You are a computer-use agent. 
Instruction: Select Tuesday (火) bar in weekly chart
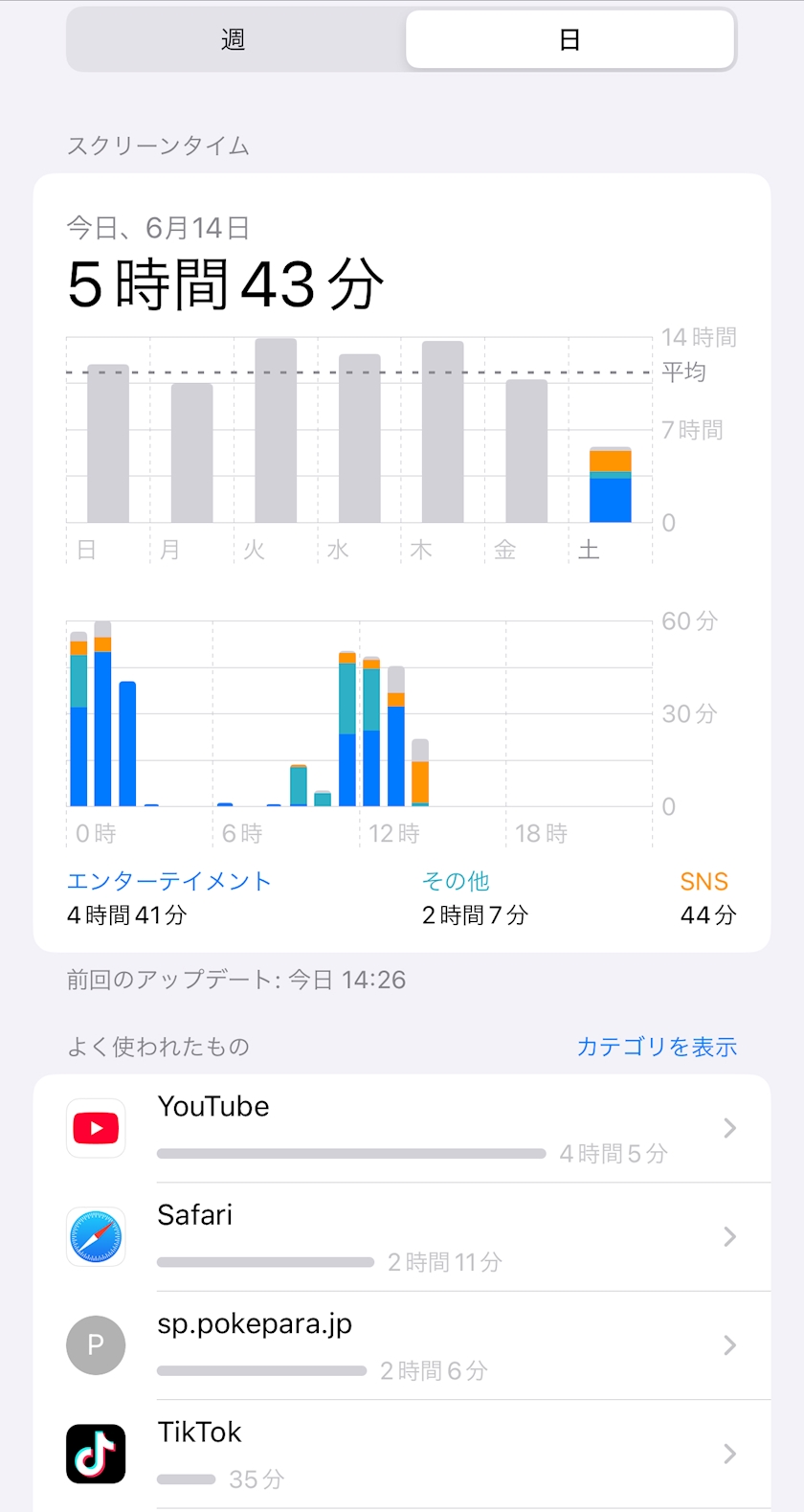pyautogui.click(x=276, y=431)
